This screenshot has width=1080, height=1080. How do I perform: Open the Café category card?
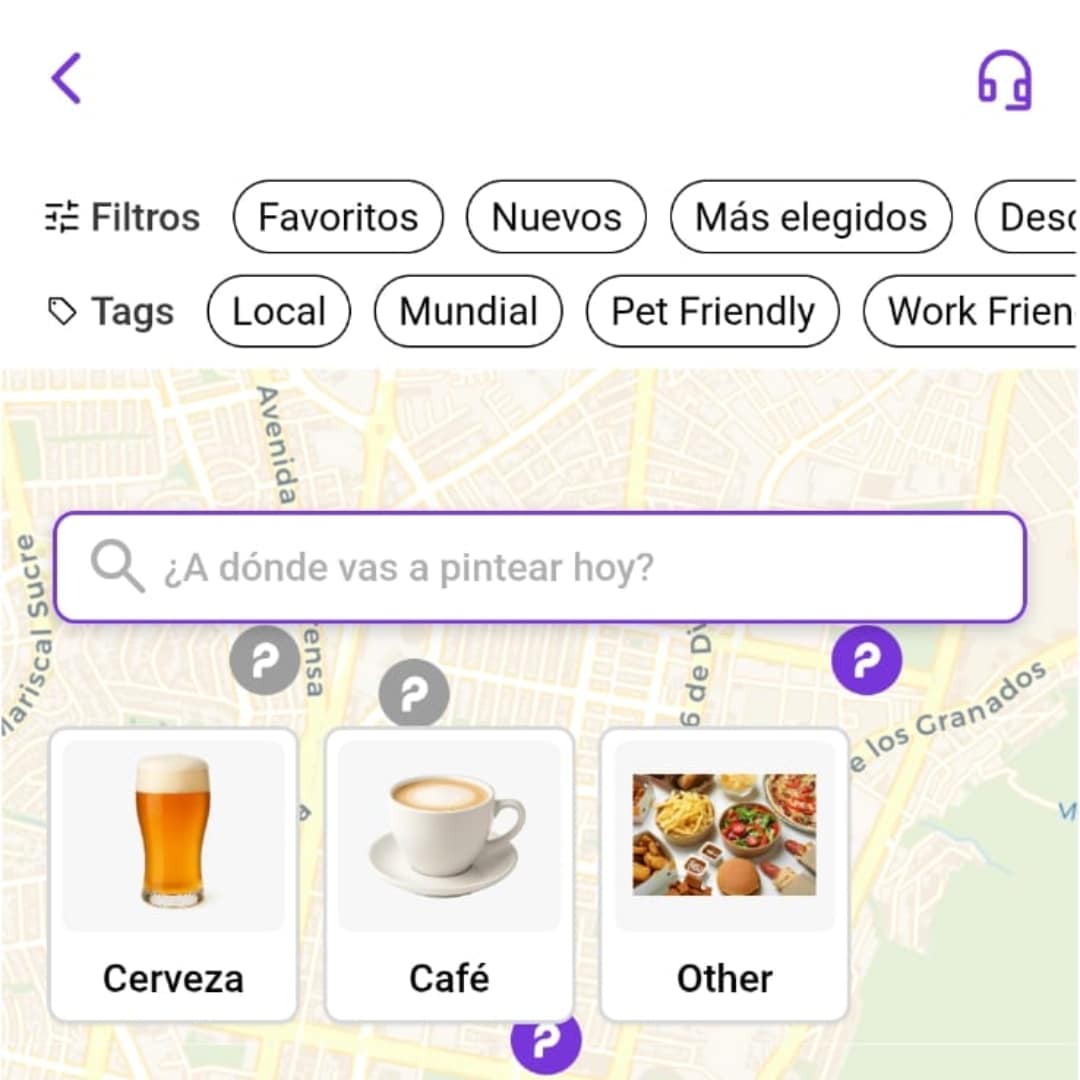coord(449,875)
